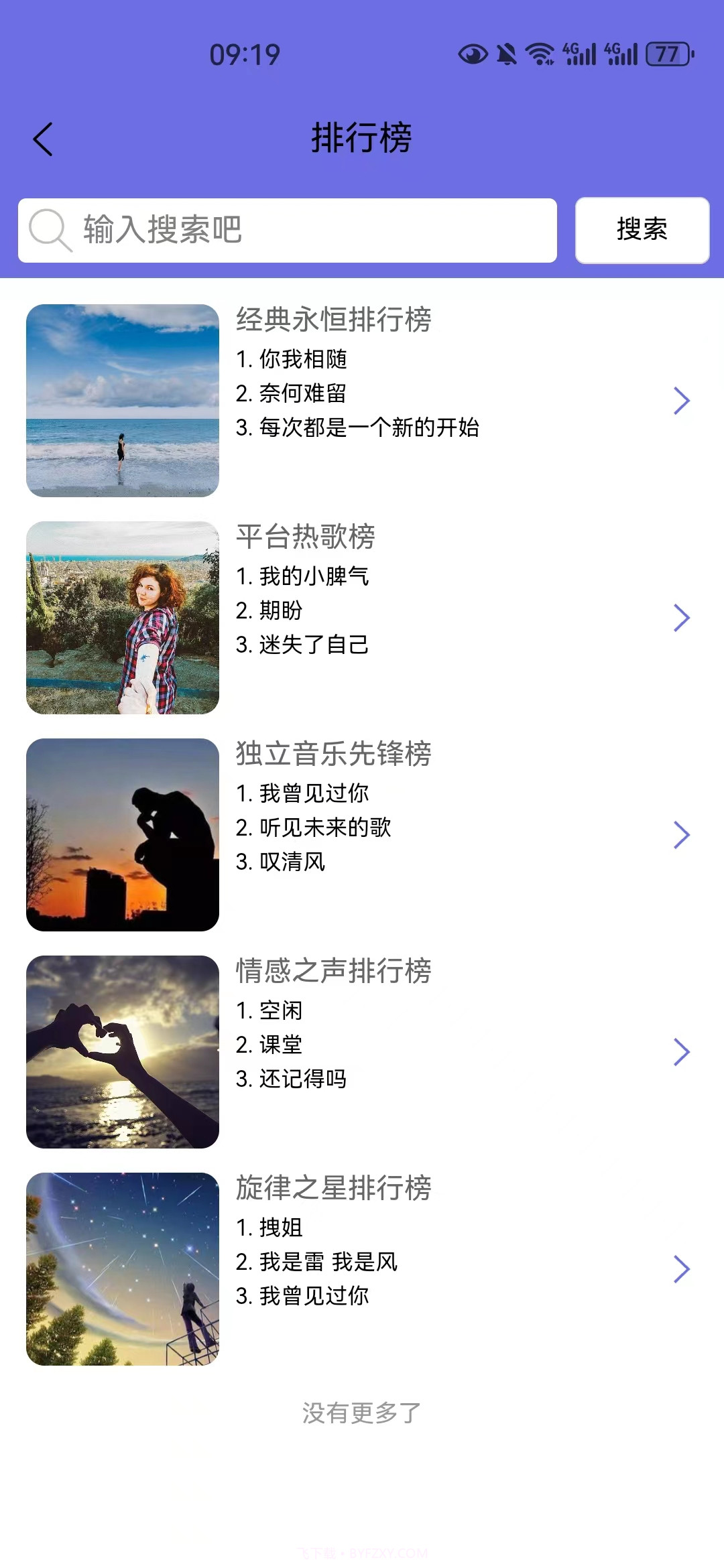
Task: Tap the starry sky cover of 旋律之星排行榜
Action: tap(122, 1268)
